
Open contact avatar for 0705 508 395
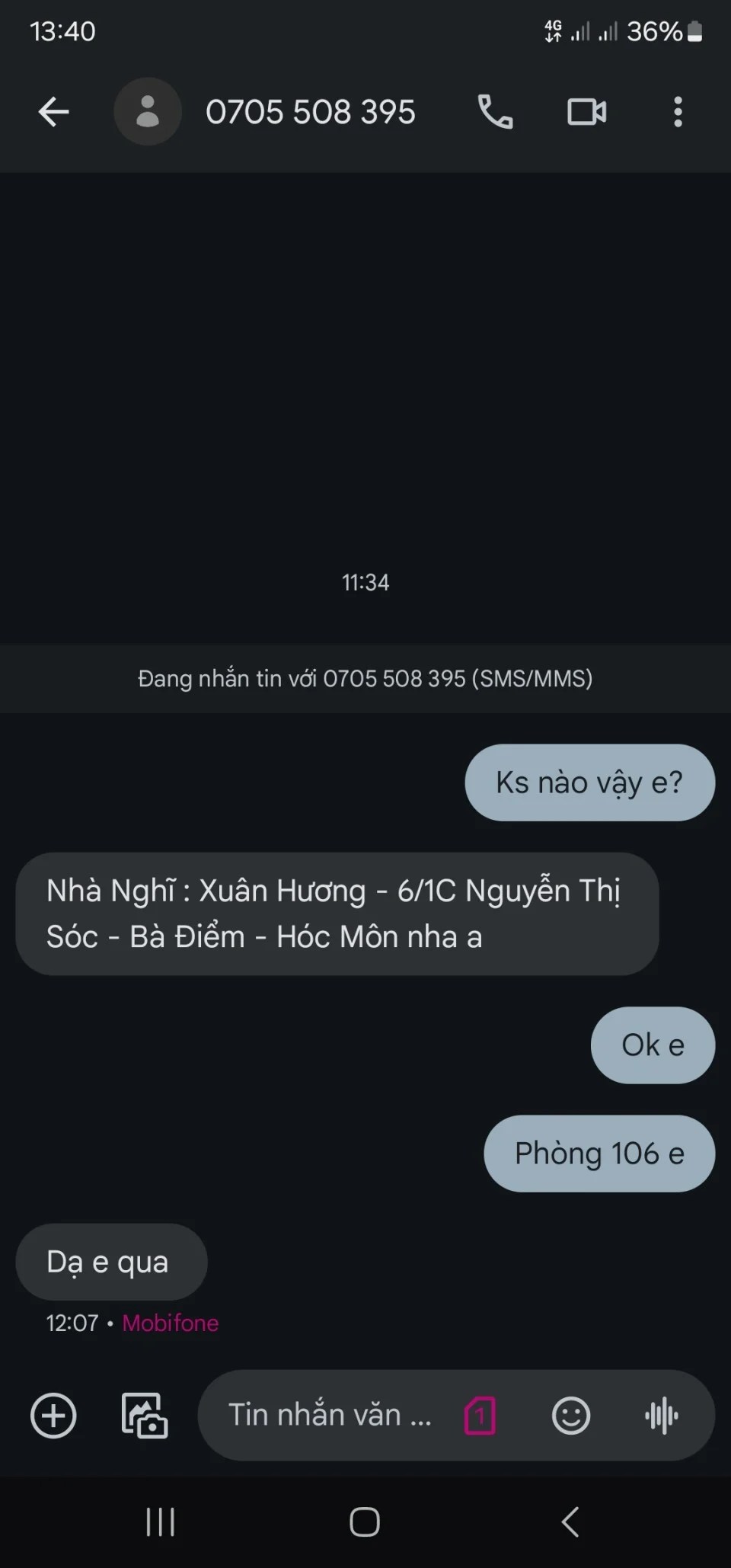coord(148,112)
